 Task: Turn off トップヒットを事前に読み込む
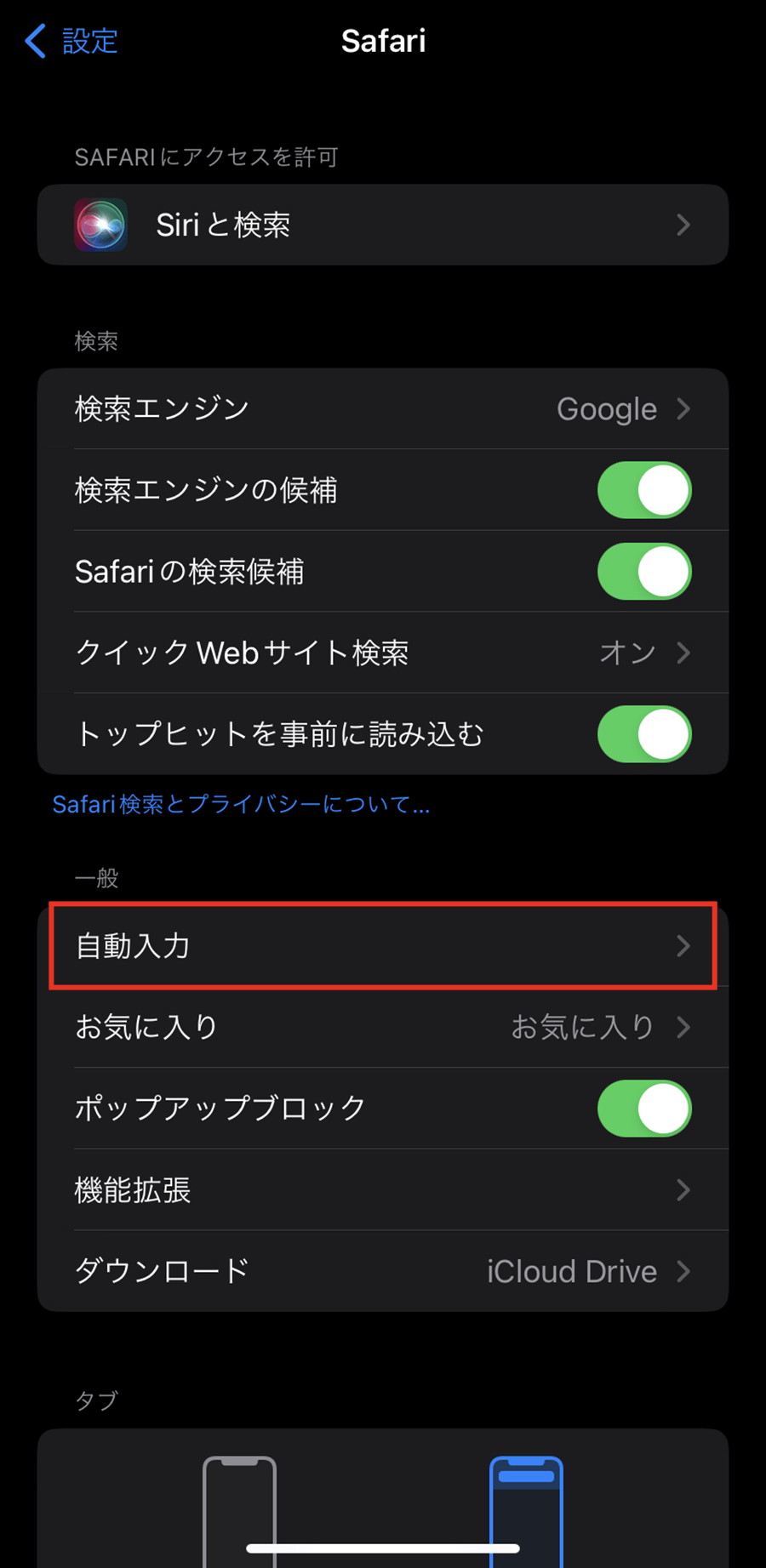(644, 734)
